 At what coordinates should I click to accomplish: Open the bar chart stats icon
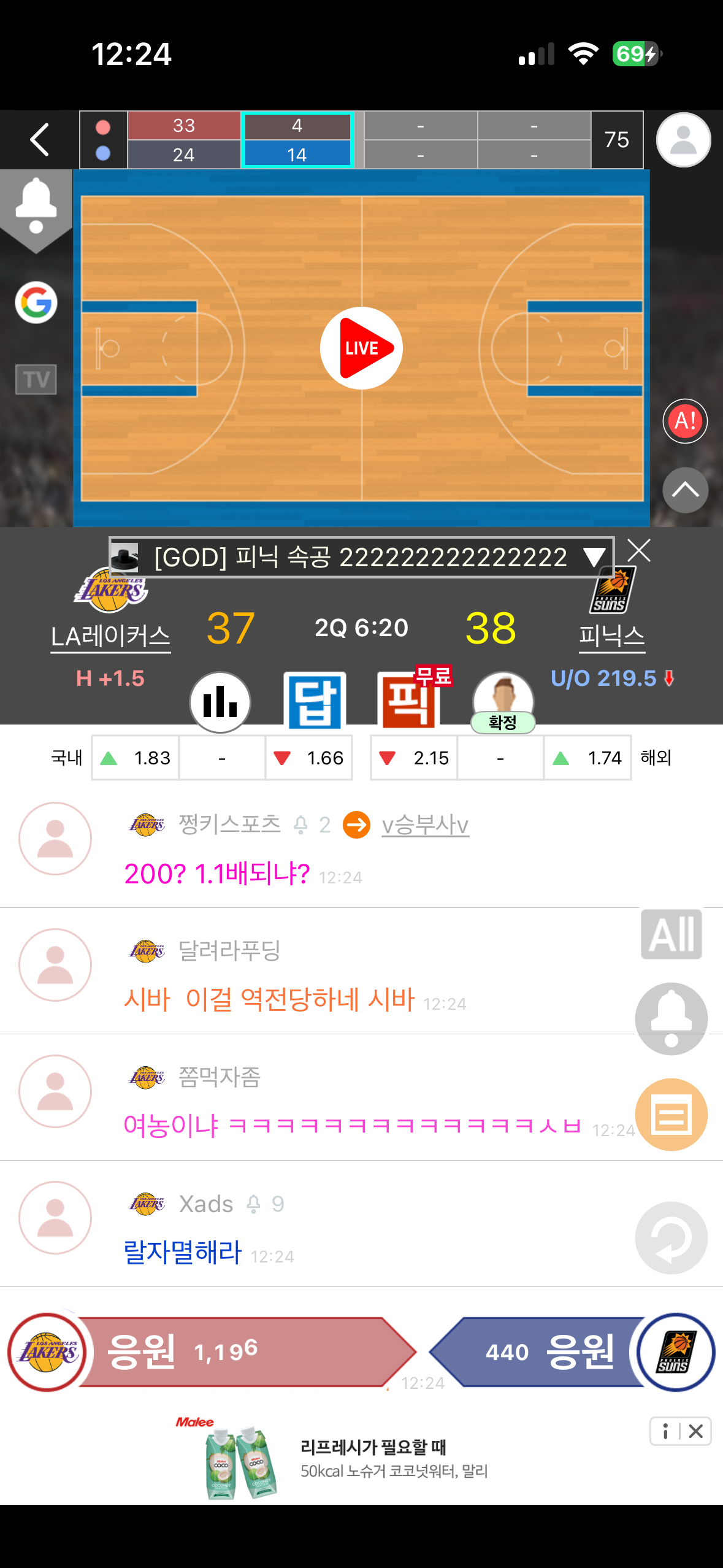[220, 702]
